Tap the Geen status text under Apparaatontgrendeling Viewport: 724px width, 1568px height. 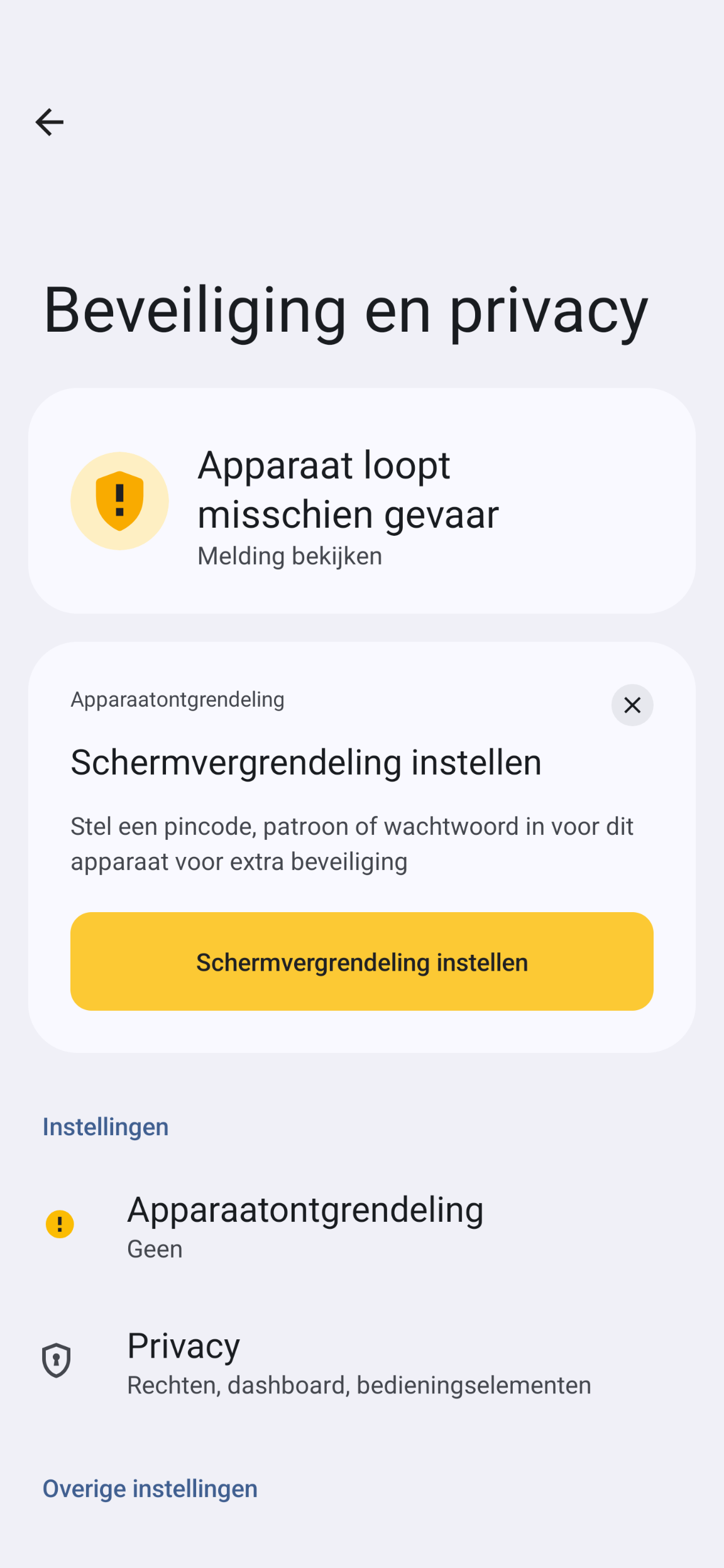155,1249
